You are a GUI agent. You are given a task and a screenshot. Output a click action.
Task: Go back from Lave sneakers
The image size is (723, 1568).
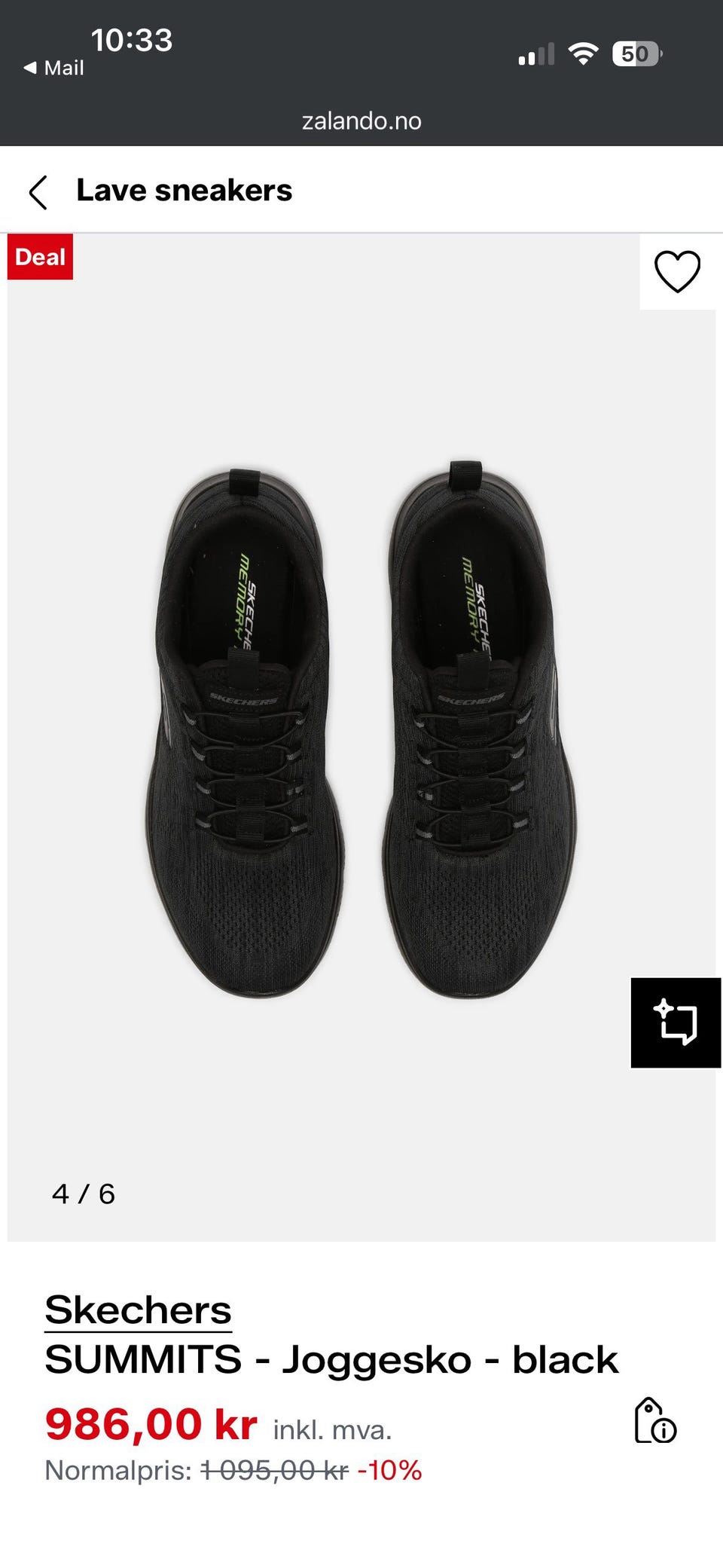click(x=38, y=192)
